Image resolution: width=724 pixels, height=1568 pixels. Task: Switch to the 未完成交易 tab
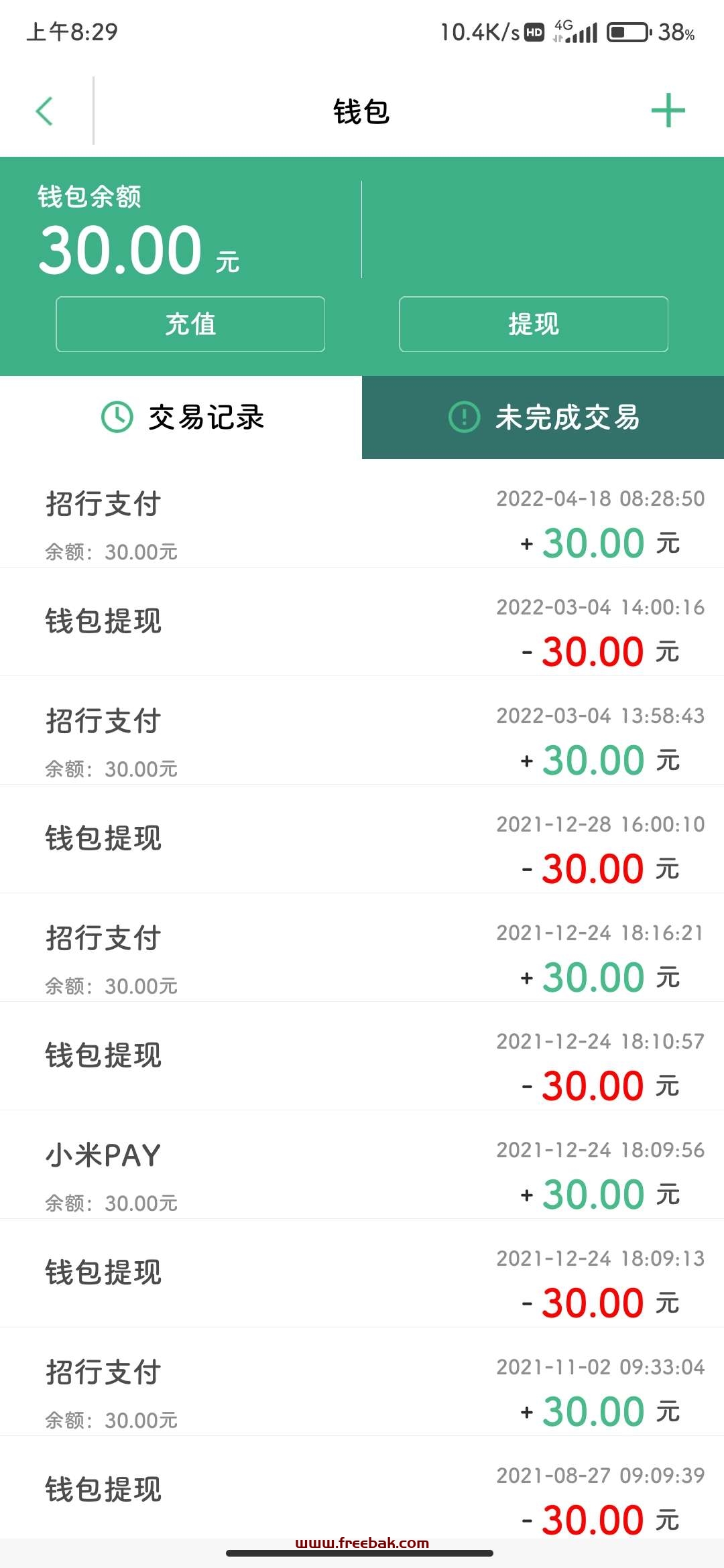543,417
